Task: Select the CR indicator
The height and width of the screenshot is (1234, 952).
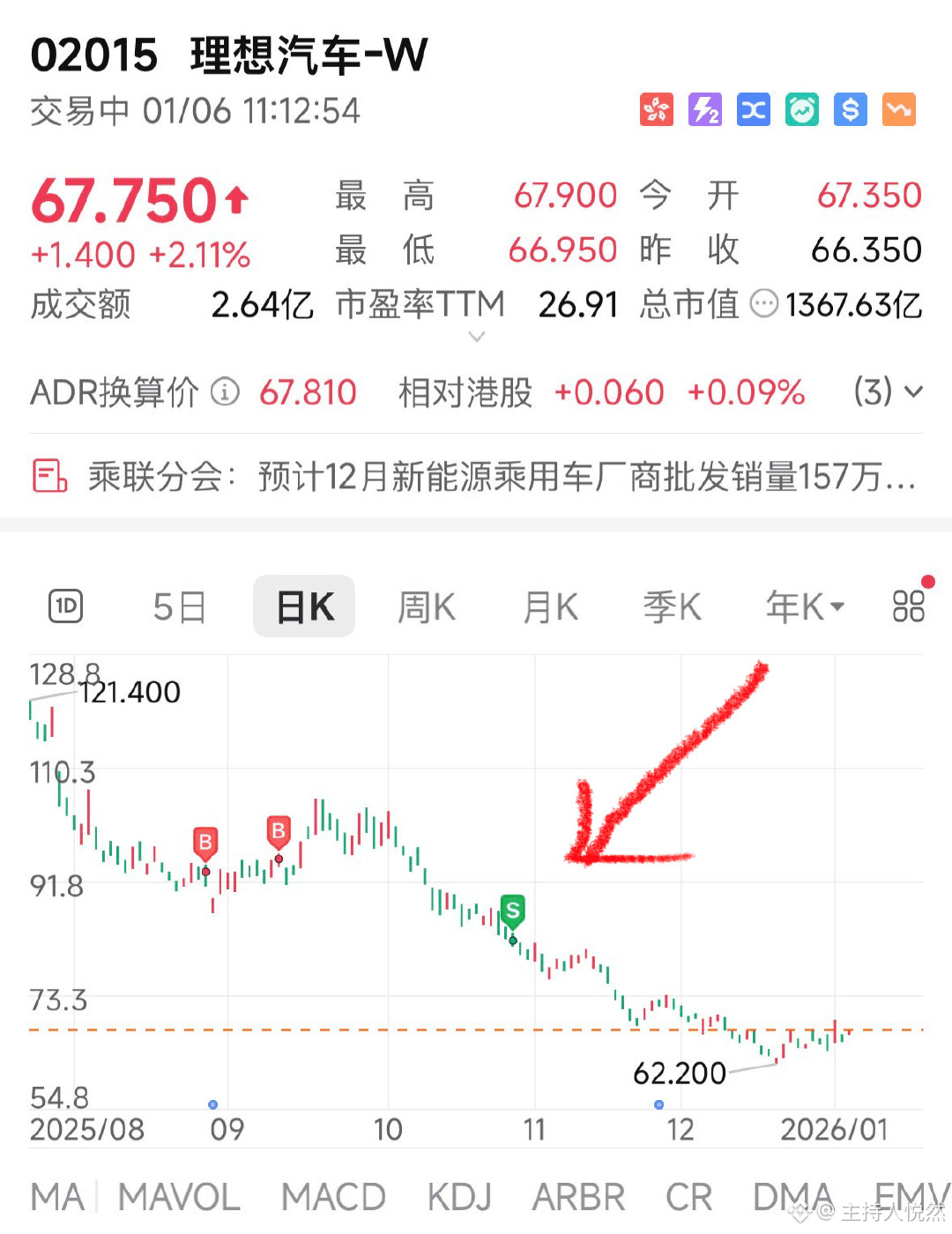Action: (x=688, y=1197)
